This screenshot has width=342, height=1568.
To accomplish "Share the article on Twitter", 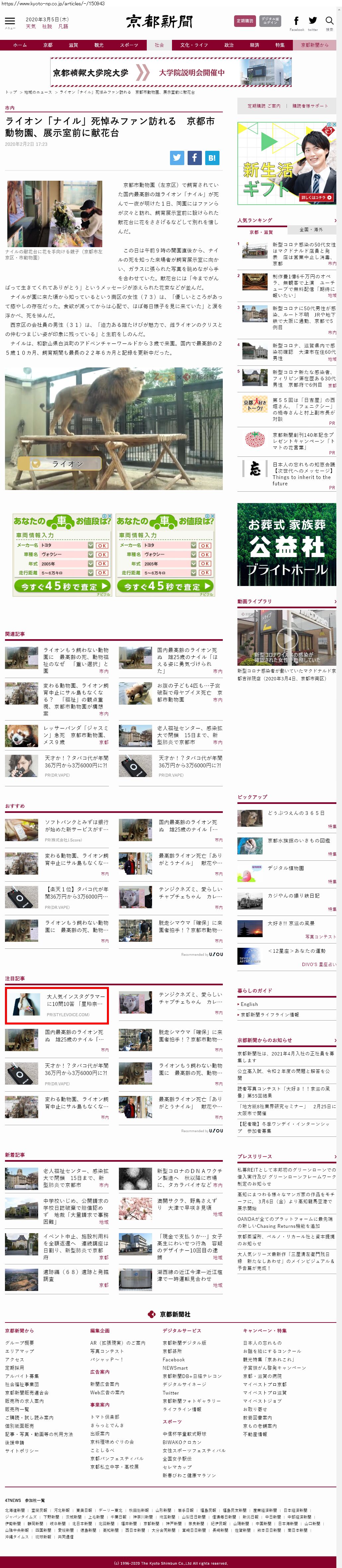I will pyautogui.click(x=177, y=158).
